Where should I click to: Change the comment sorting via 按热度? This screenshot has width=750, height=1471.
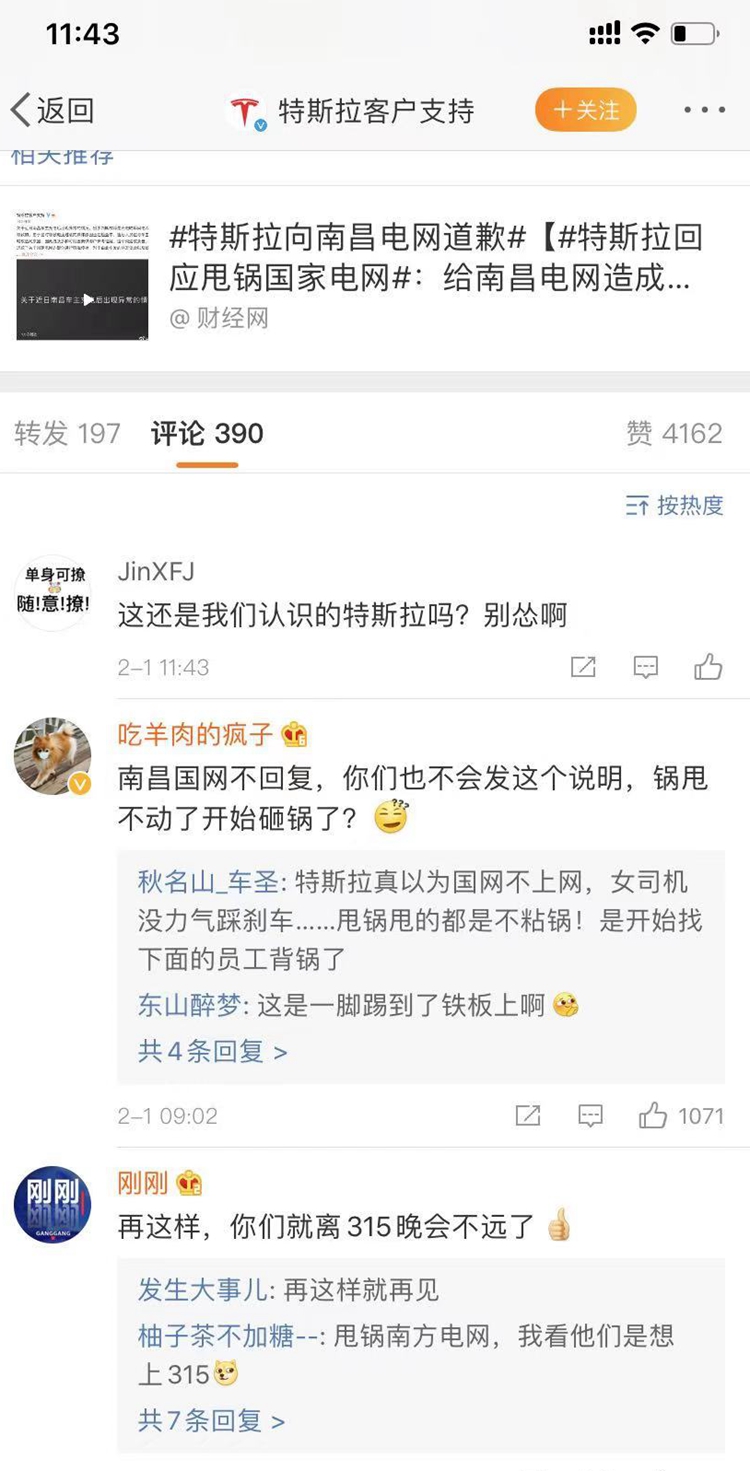[x=674, y=506]
